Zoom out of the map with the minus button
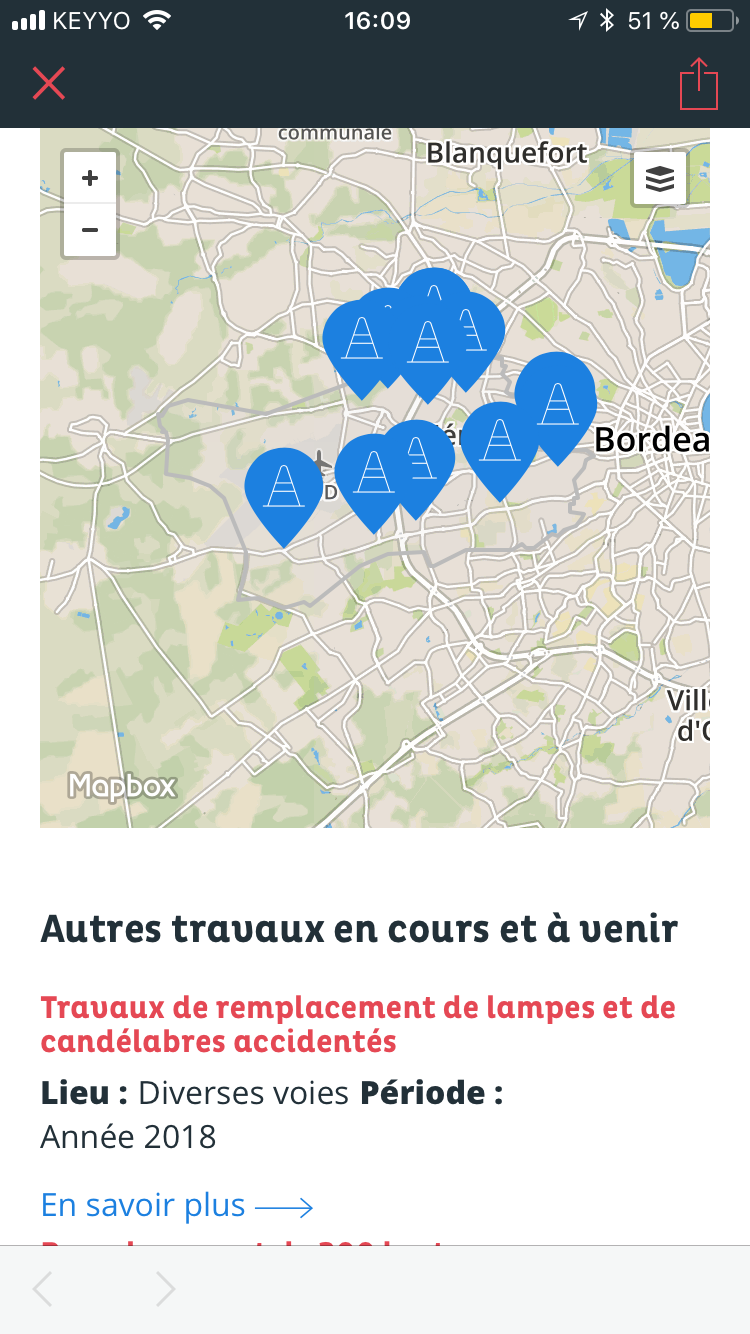 click(90, 231)
